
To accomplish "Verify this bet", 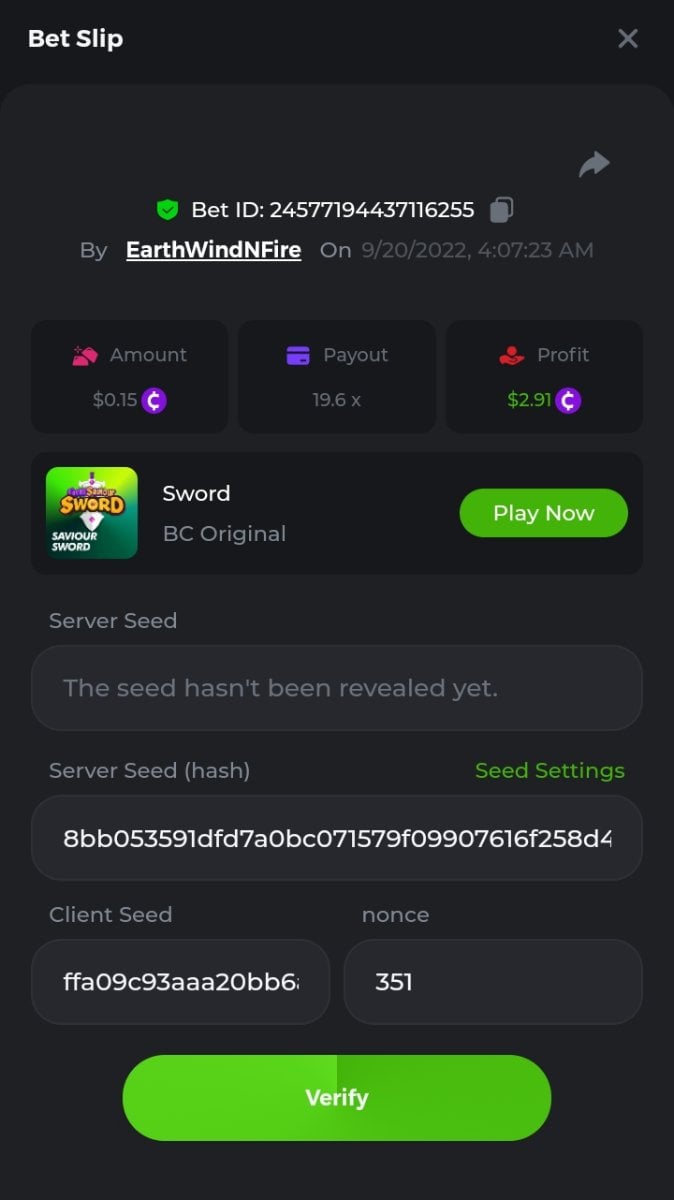I will pyautogui.click(x=336, y=1097).
